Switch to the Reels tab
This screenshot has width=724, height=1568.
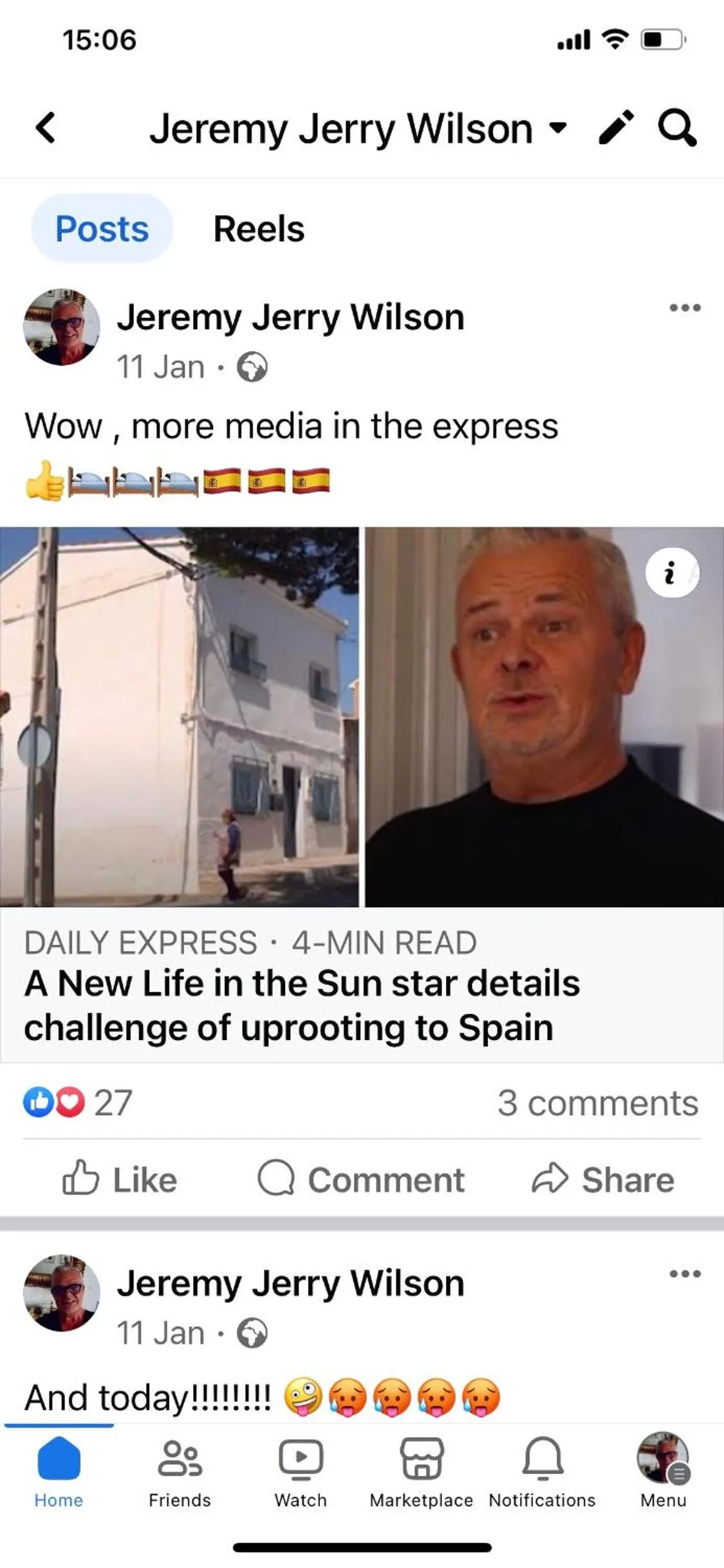pos(259,229)
